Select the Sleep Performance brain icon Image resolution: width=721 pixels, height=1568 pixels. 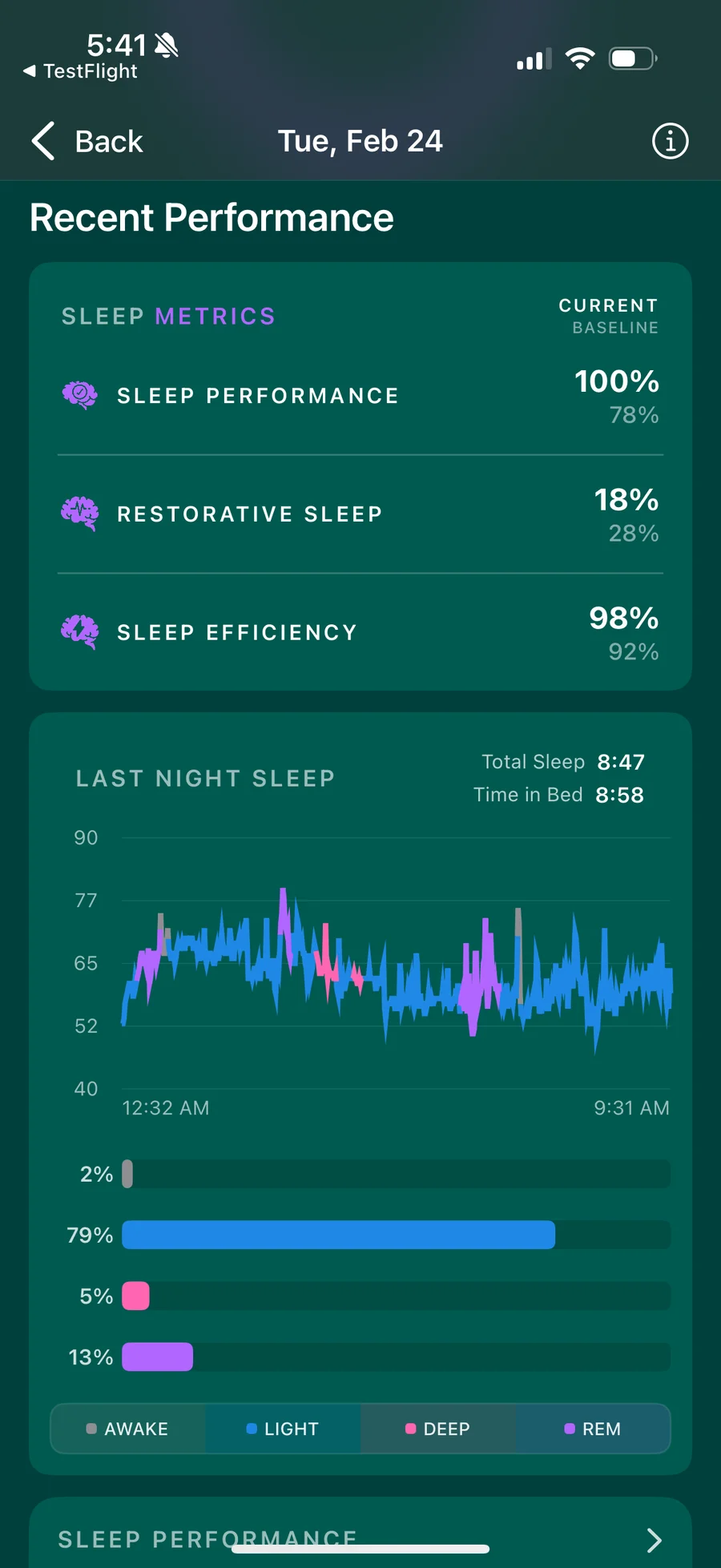[79, 394]
